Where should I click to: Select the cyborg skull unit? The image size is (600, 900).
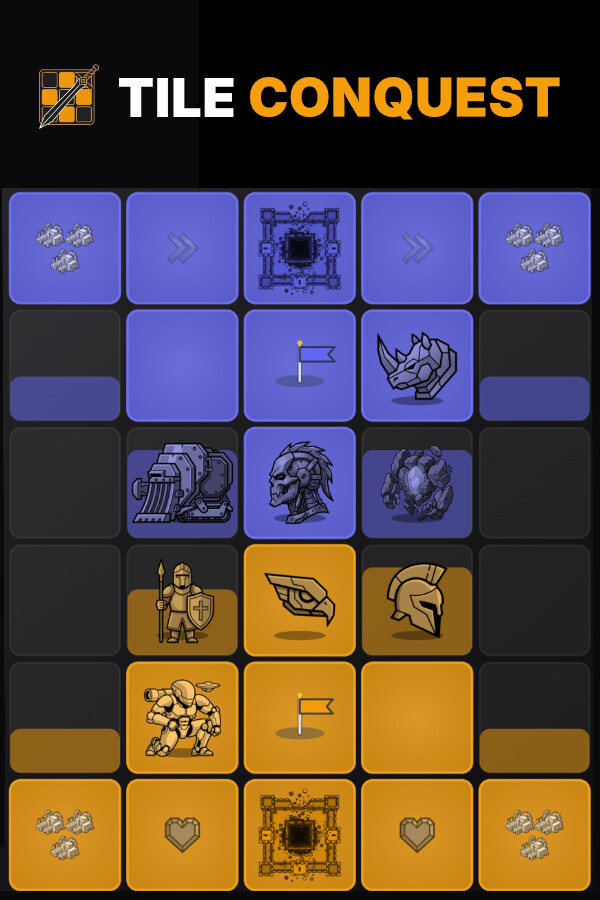pos(300,483)
